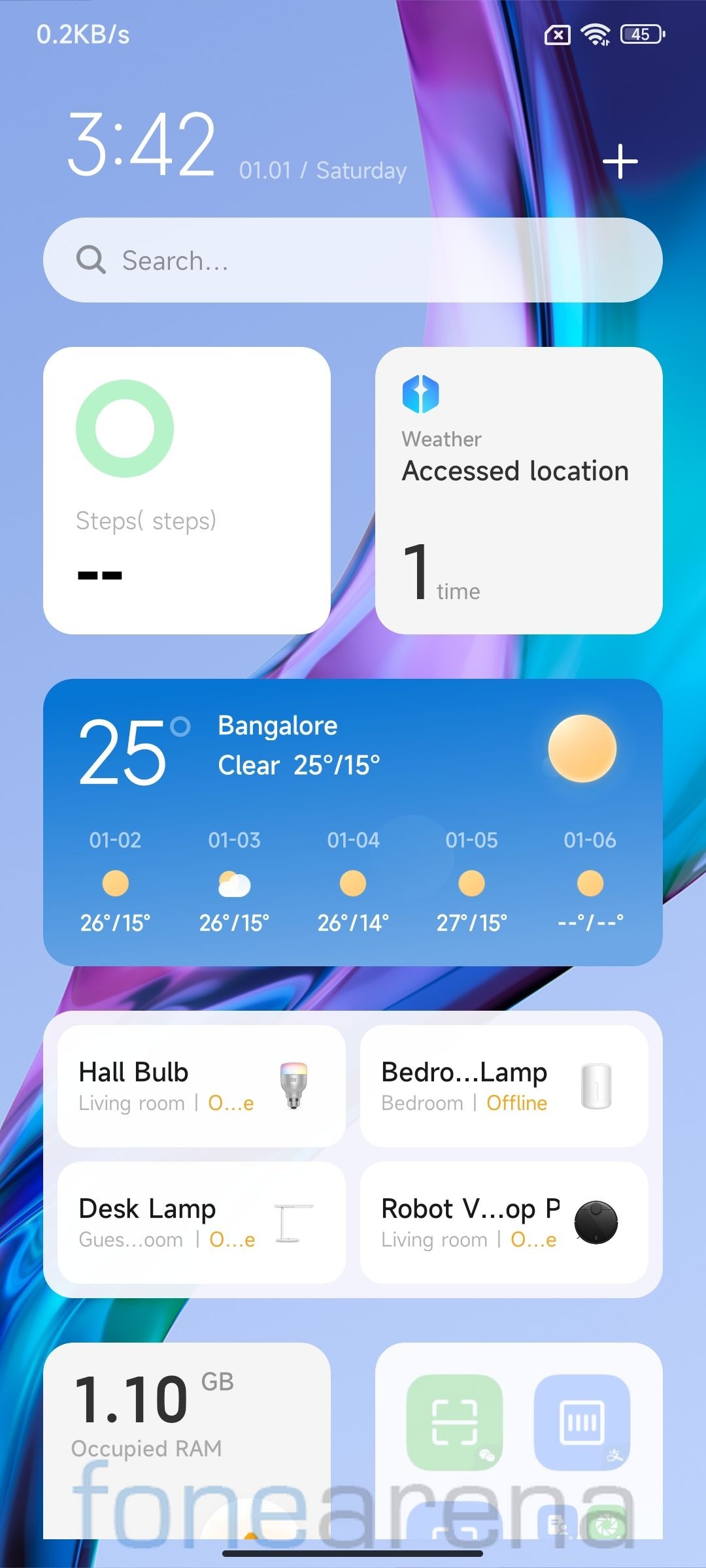Image resolution: width=706 pixels, height=1568 pixels.
Task: Select the Hall Bulb device card
Action: coord(201,1086)
